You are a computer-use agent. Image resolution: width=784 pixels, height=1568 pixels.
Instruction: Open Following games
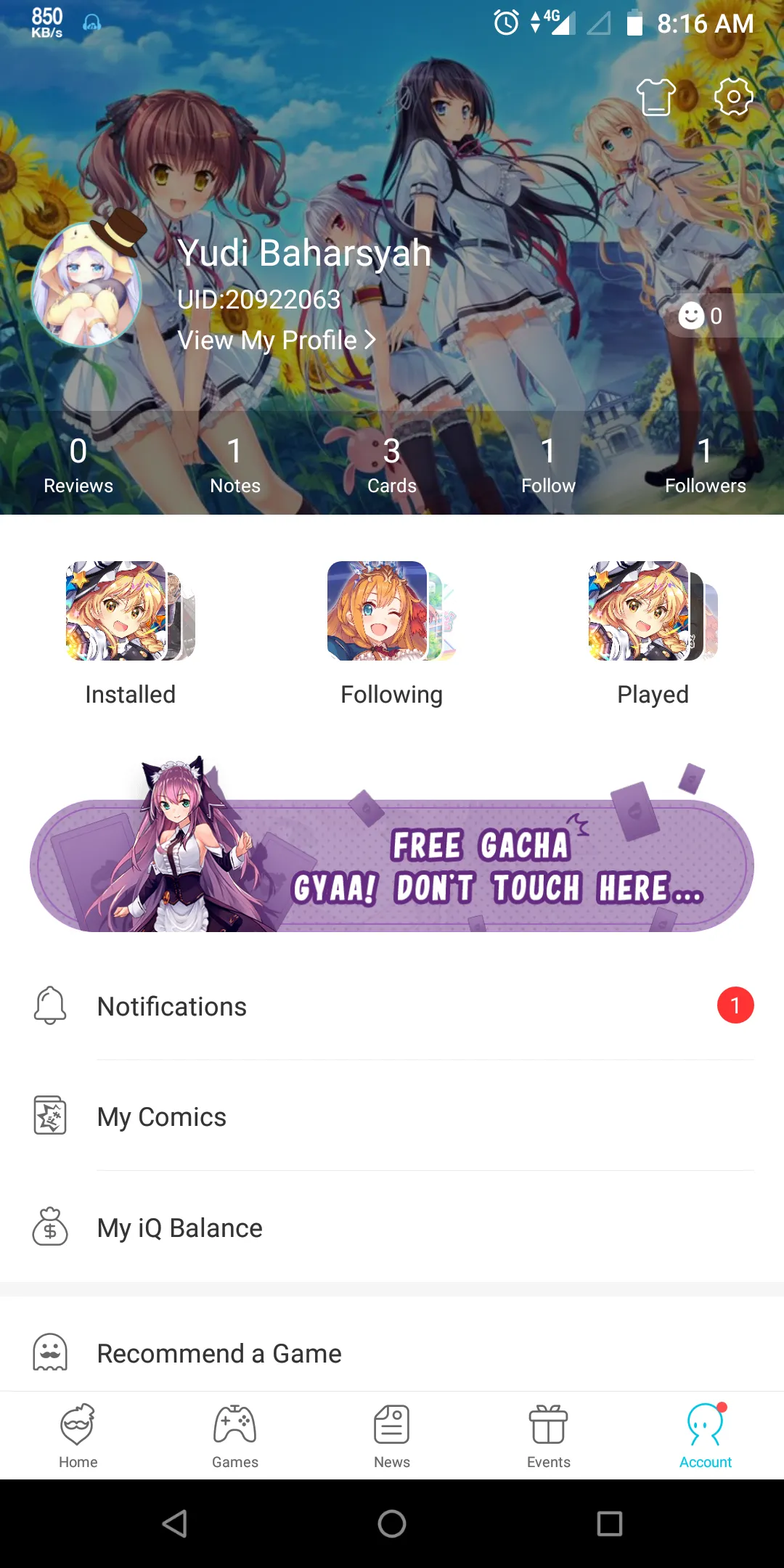pos(392,632)
